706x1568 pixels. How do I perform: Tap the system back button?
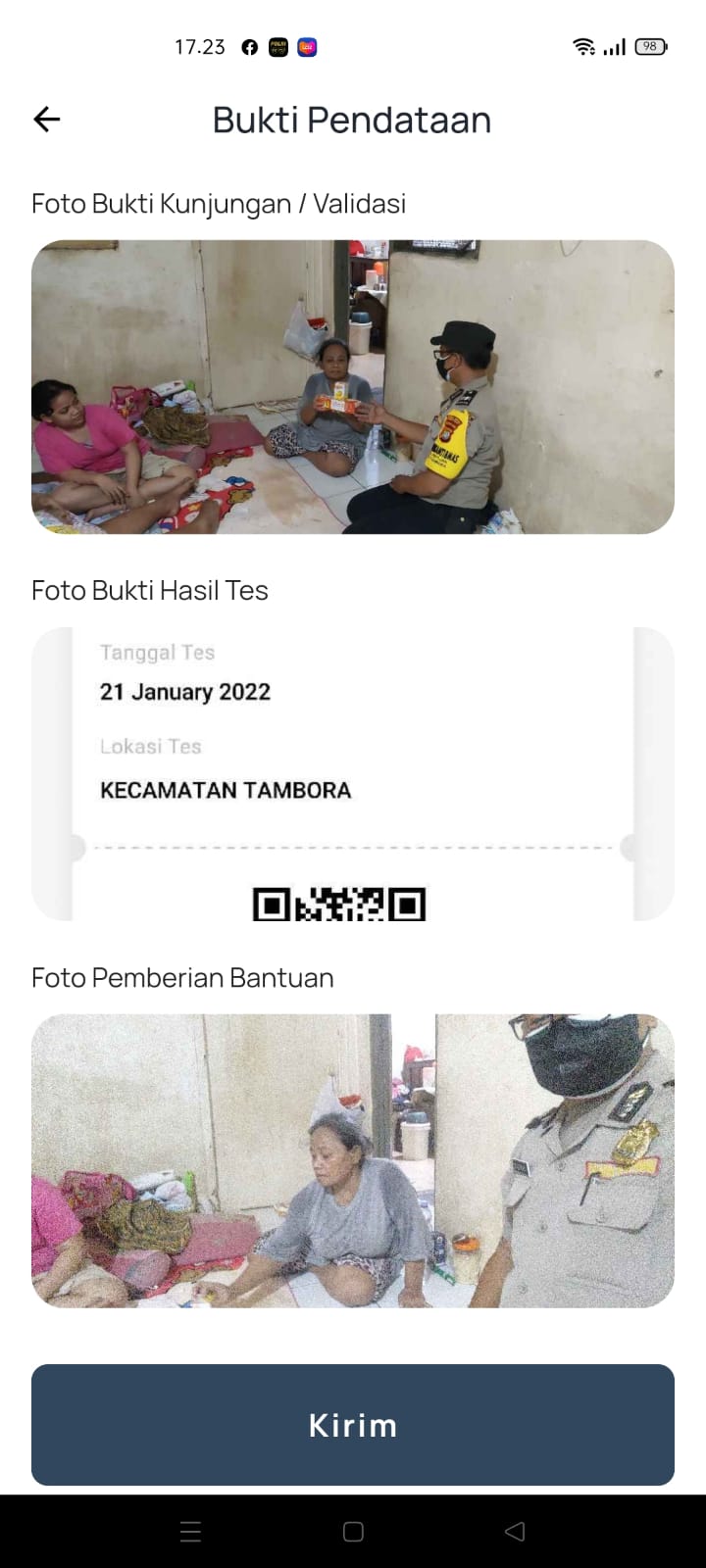pyautogui.click(x=515, y=1532)
